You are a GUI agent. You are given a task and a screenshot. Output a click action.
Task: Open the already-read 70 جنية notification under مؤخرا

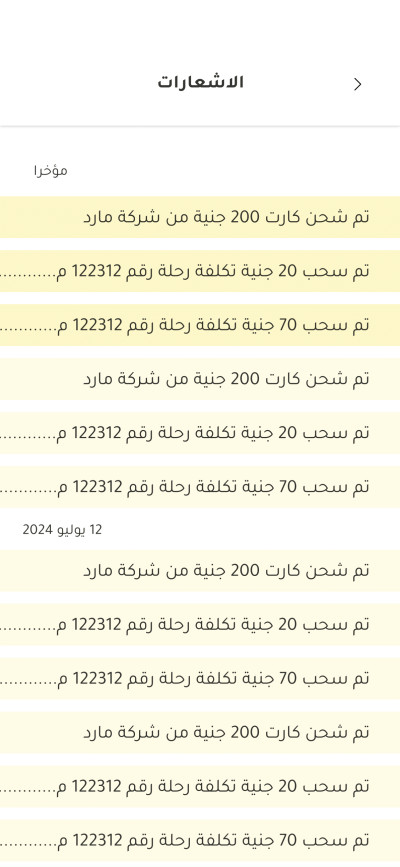(x=200, y=487)
